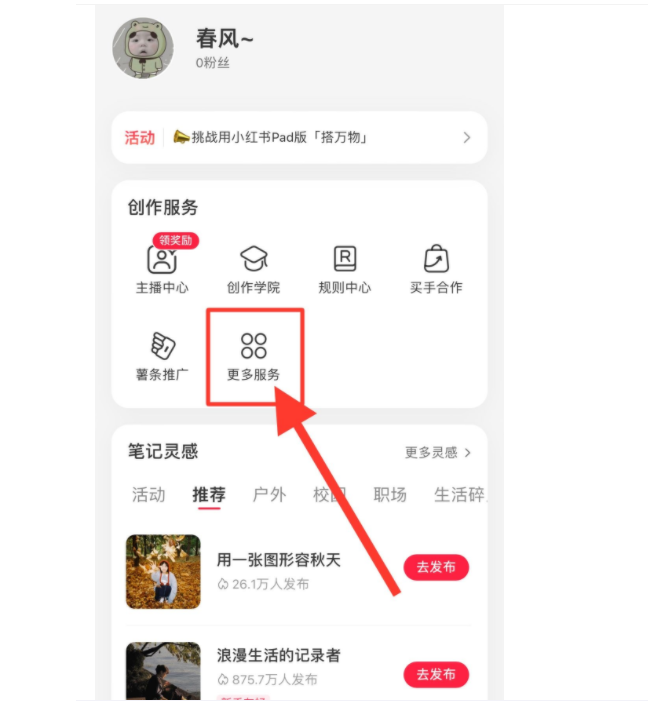The width and height of the screenshot is (648, 719).
Task: Open 买手合作
Action: [x=436, y=267]
